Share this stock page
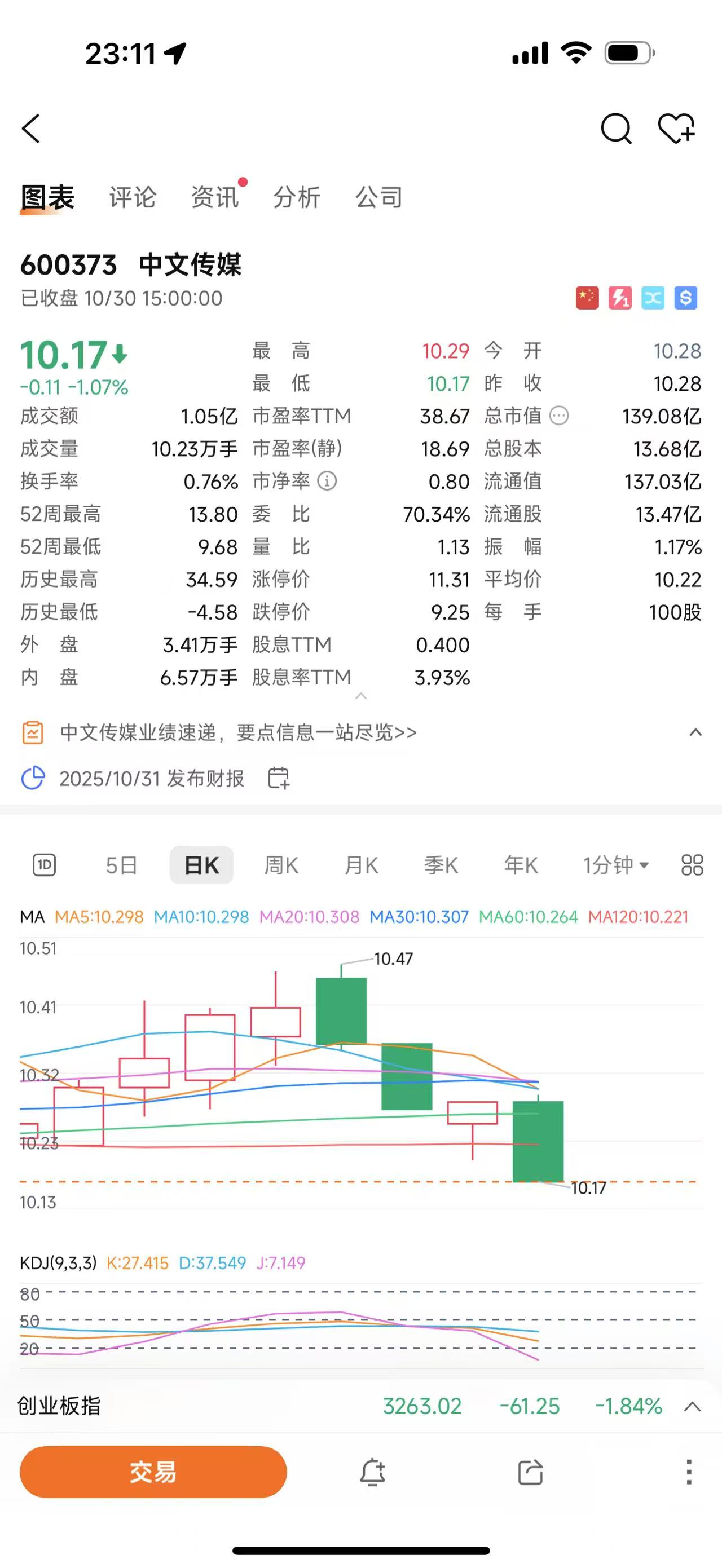The image size is (722, 1568). pos(530,1473)
